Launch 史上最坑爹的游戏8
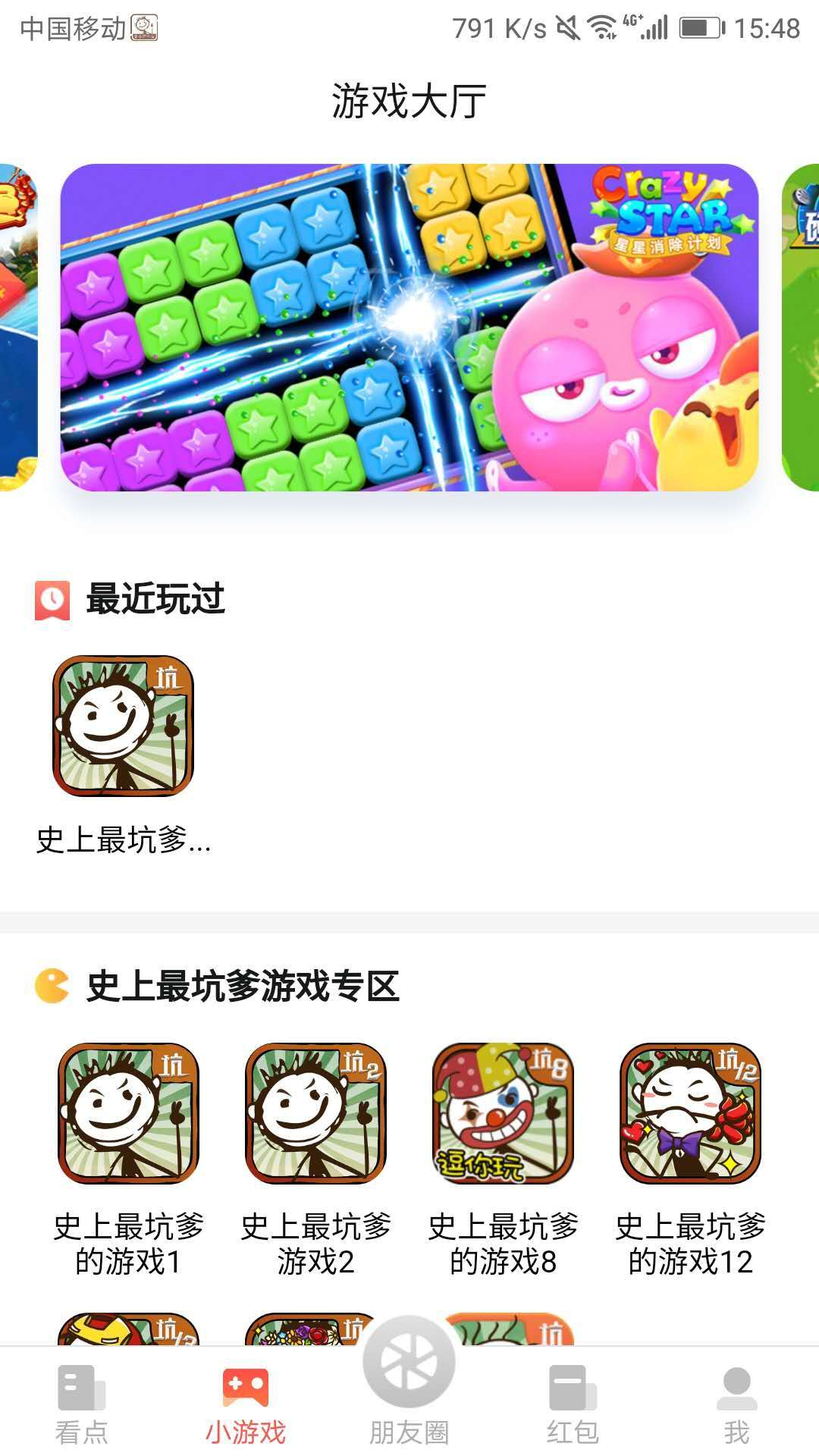819x1456 pixels. (503, 1113)
